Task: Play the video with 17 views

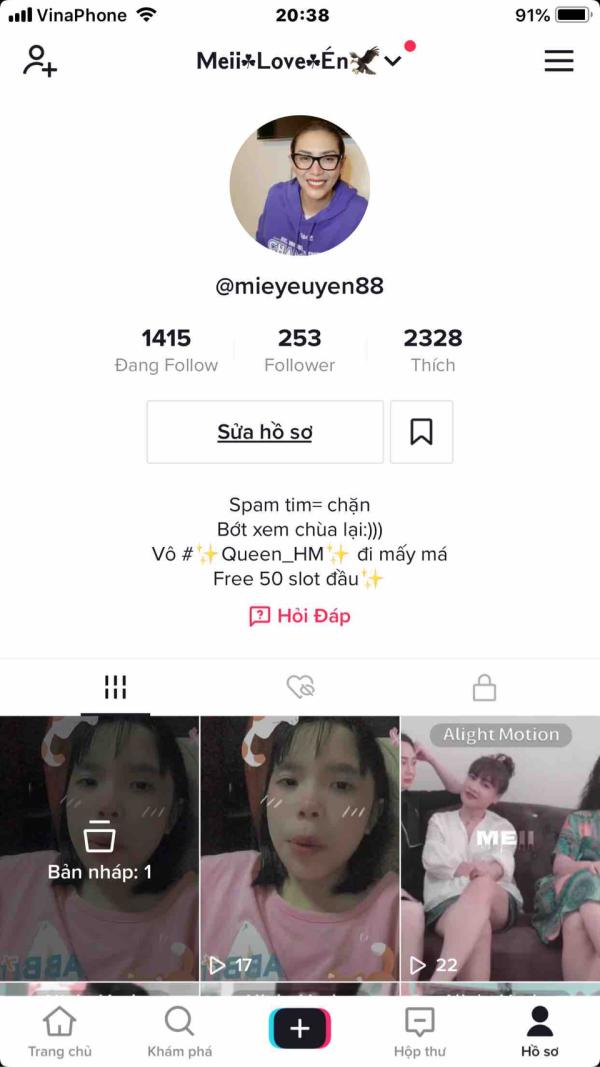Action: point(300,850)
